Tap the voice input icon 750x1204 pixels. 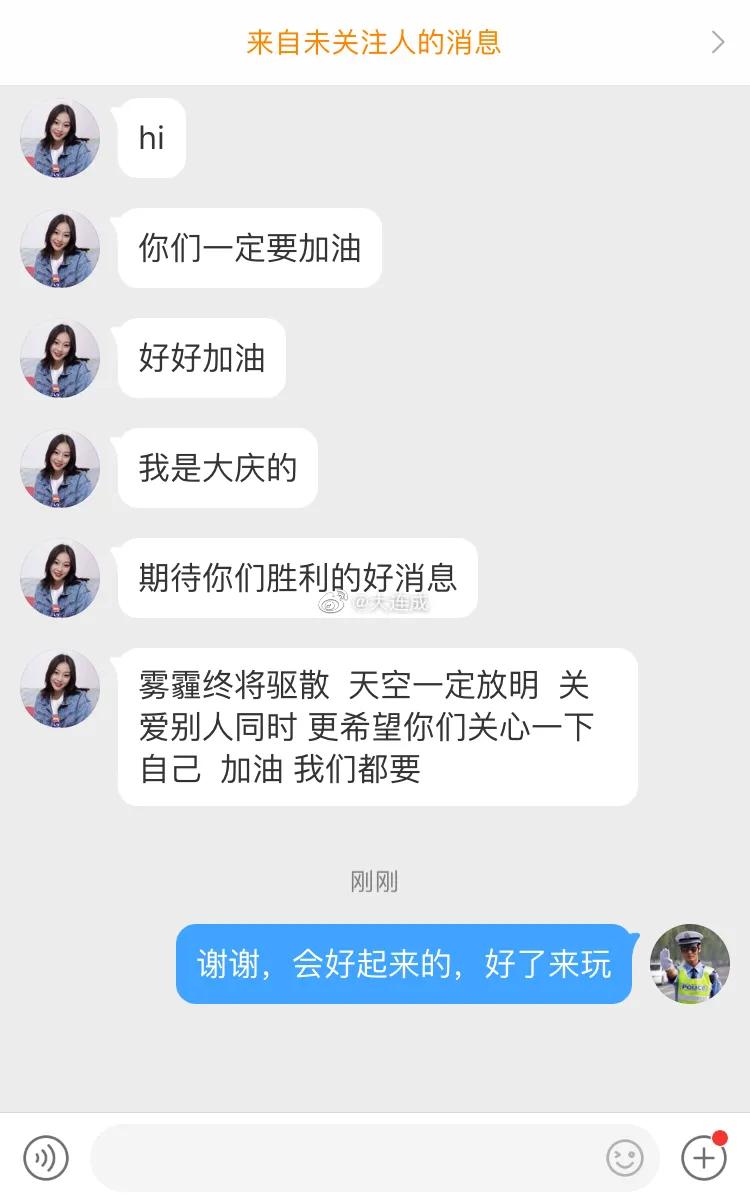click(46, 1158)
